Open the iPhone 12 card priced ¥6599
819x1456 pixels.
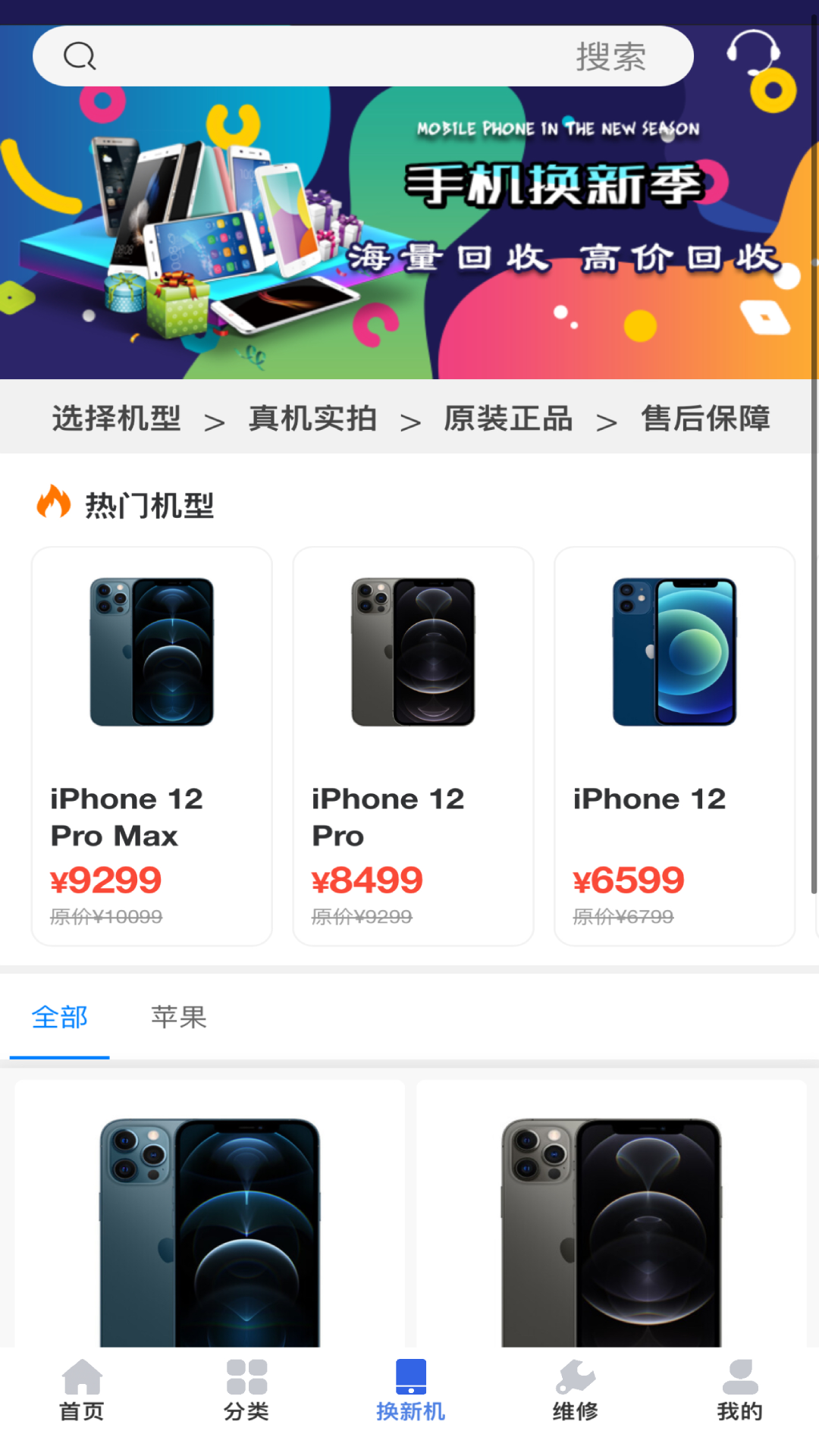click(674, 747)
